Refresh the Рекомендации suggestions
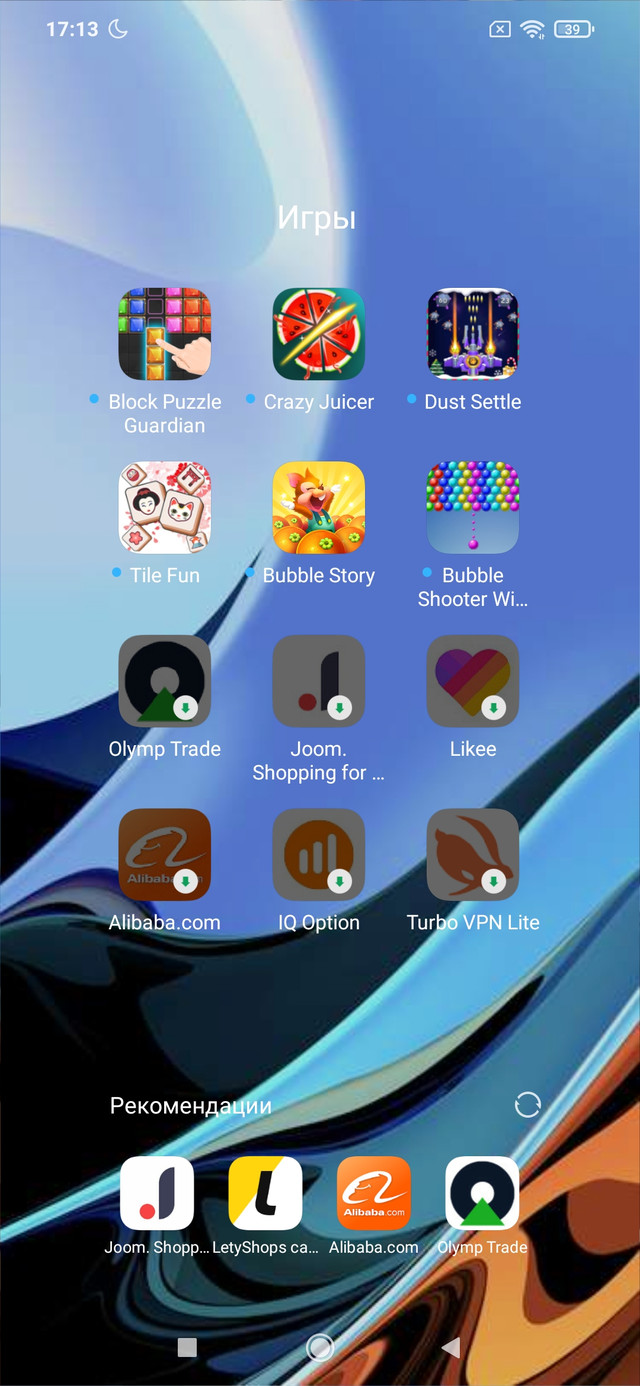The height and width of the screenshot is (1386, 640). 527,1105
